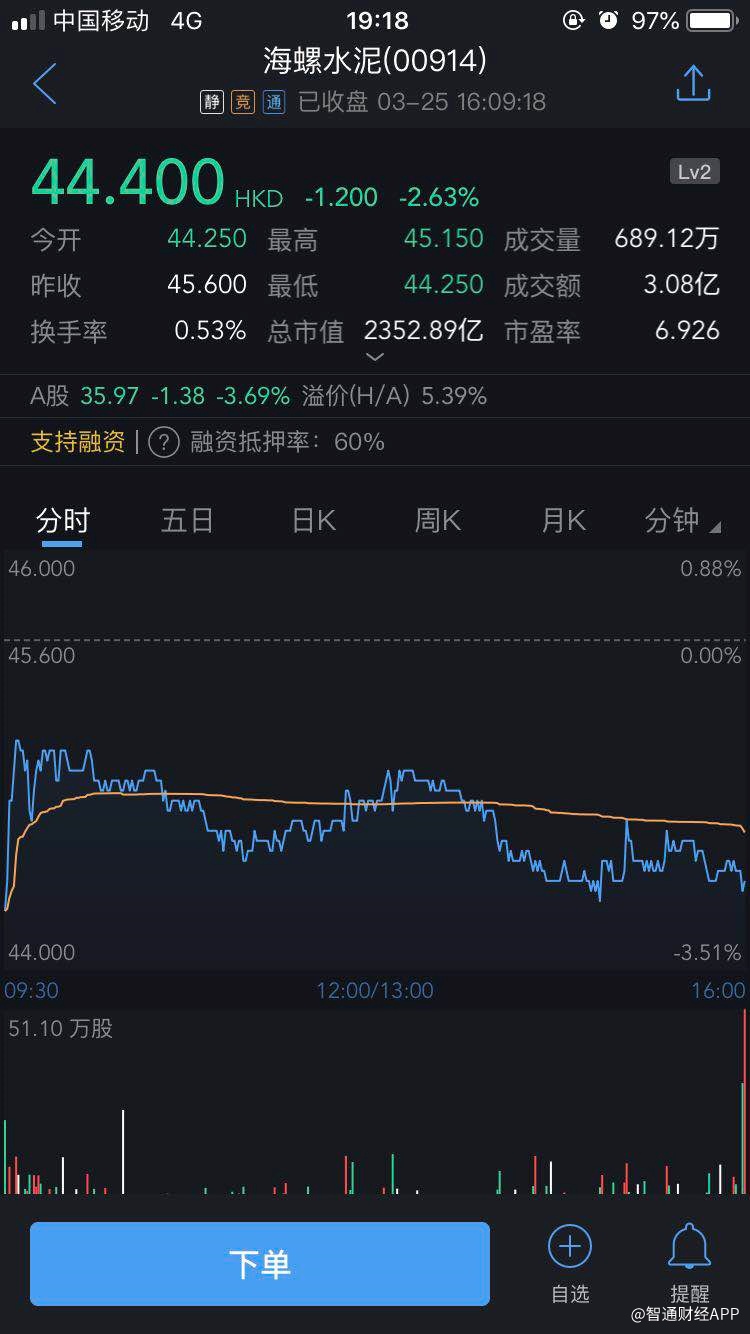Switch to the 分时 chart tab
The height and width of the screenshot is (1334, 750).
62,521
